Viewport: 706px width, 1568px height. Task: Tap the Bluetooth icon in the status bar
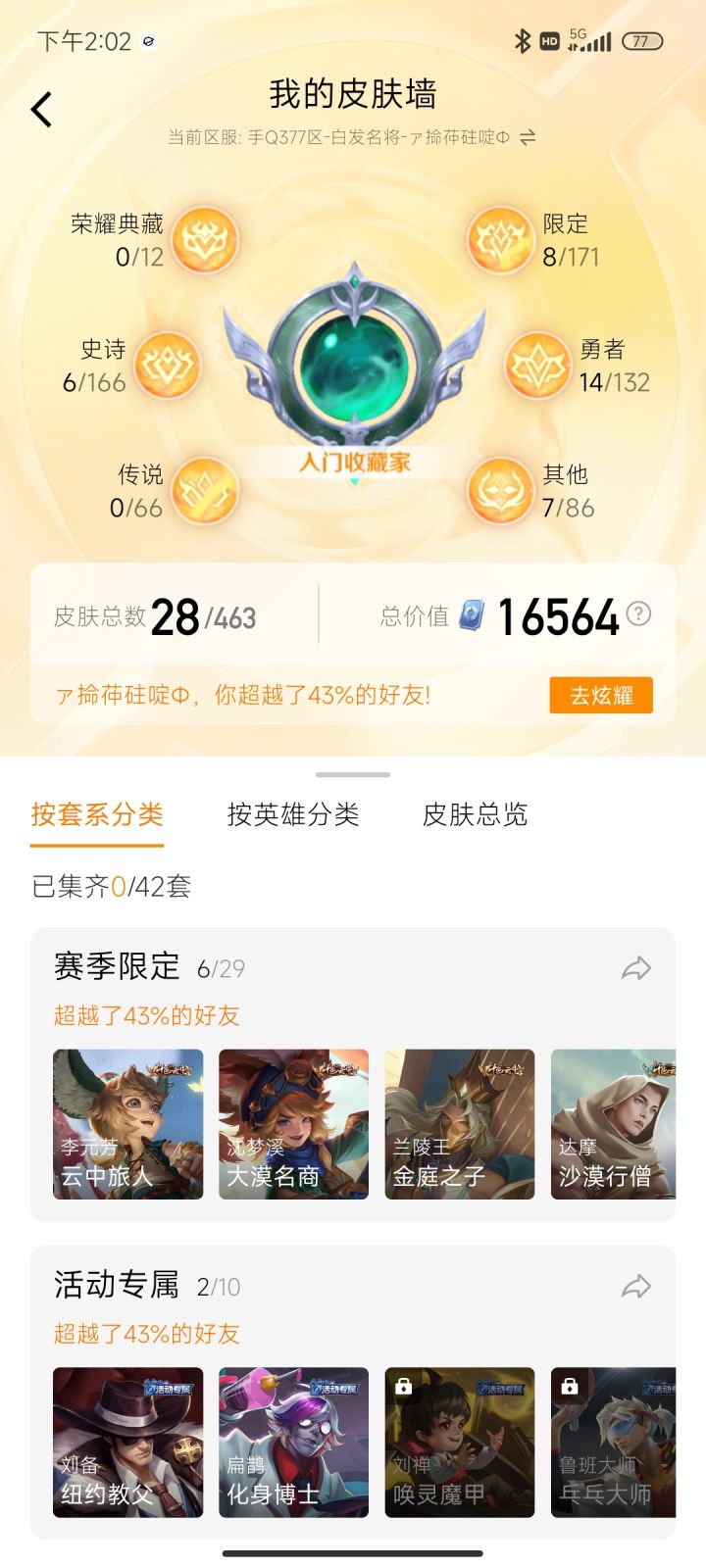click(523, 40)
